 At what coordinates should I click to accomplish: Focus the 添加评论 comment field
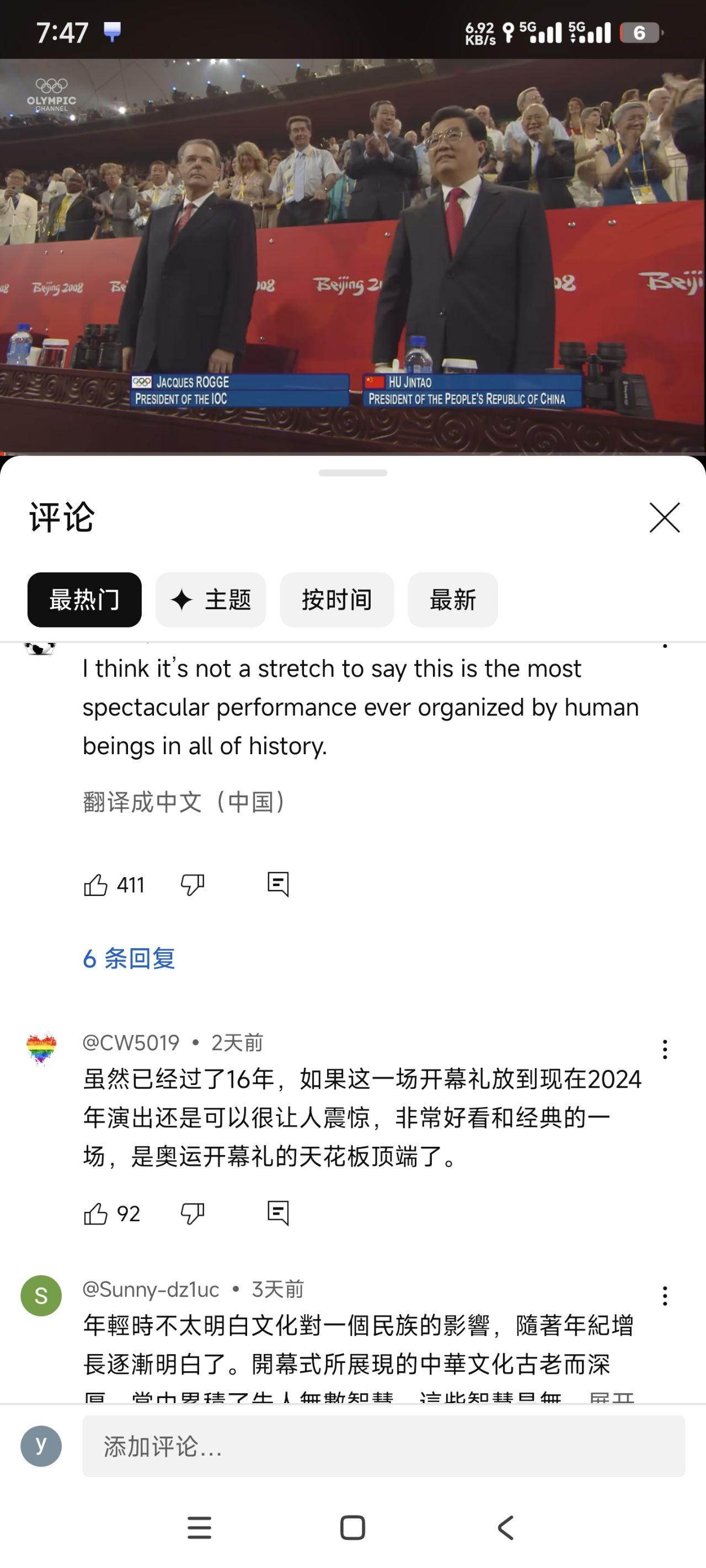tap(384, 1446)
